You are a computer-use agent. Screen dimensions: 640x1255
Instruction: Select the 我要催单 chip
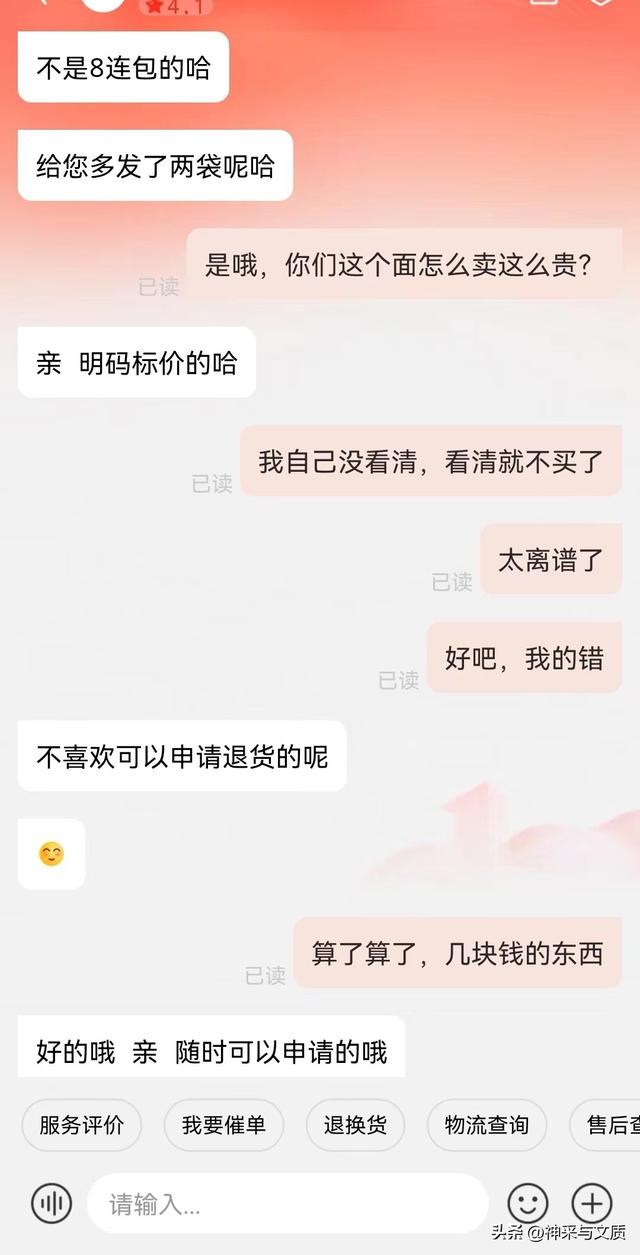223,1125
